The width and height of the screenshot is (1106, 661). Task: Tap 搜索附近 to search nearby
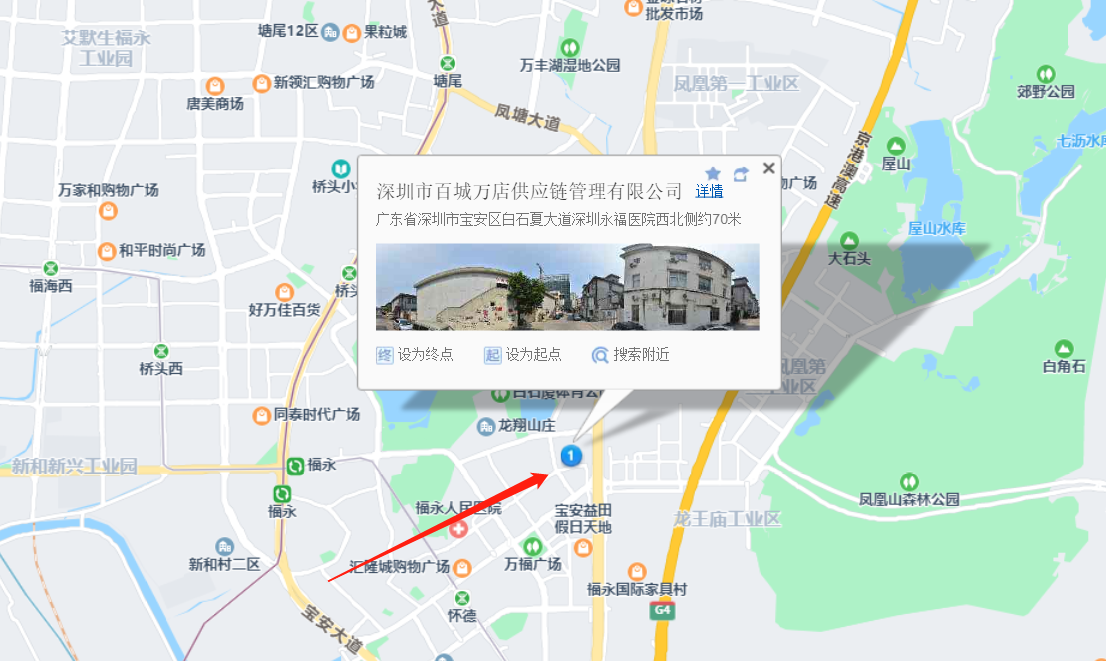(631, 354)
